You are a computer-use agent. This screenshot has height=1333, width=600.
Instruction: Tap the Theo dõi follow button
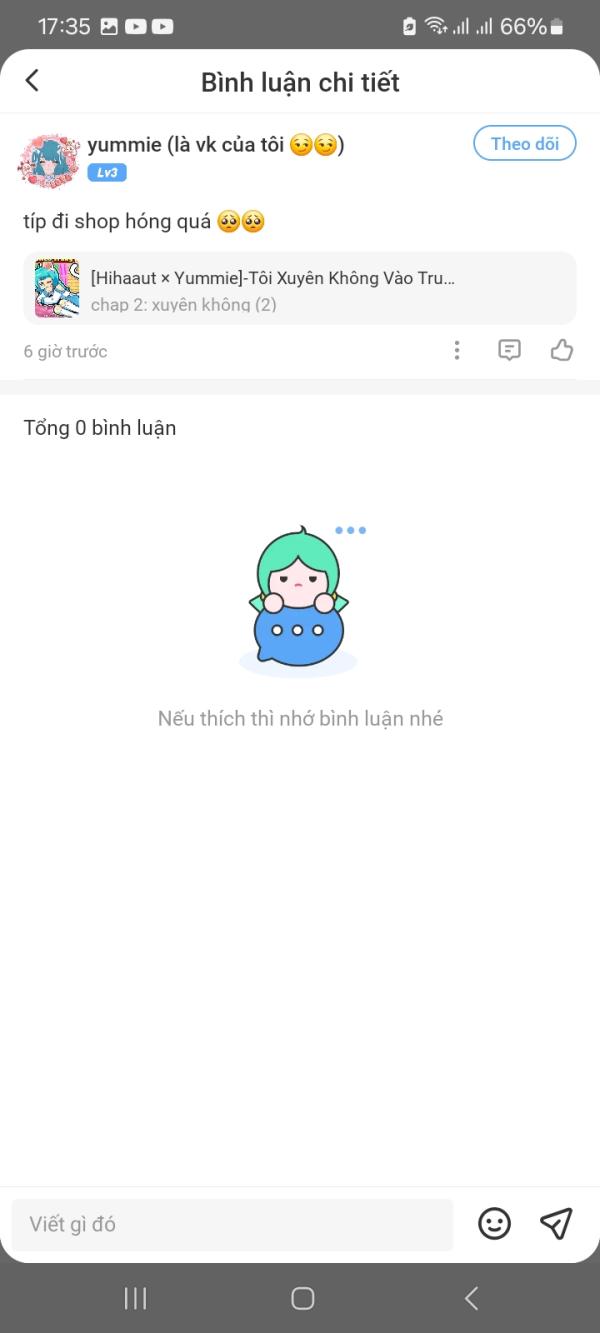(524, 144)
